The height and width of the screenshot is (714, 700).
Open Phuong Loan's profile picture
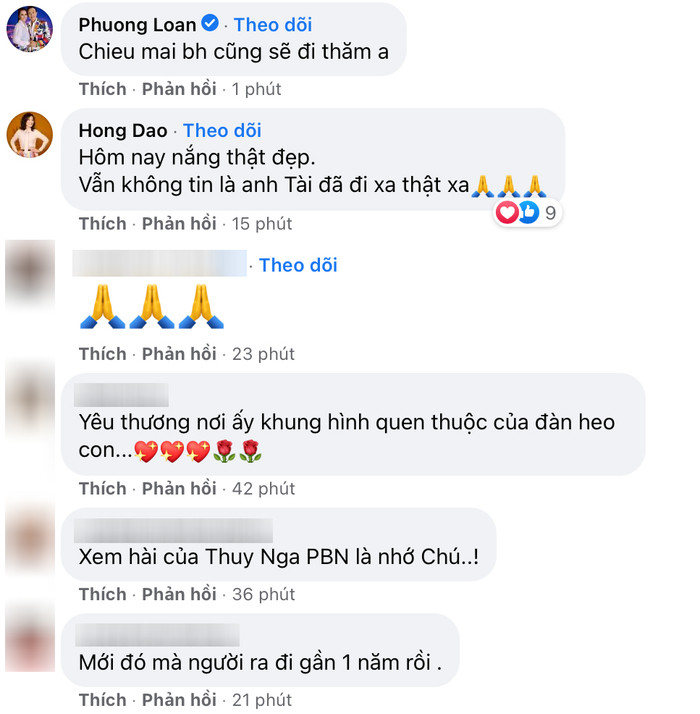(29, 29)
